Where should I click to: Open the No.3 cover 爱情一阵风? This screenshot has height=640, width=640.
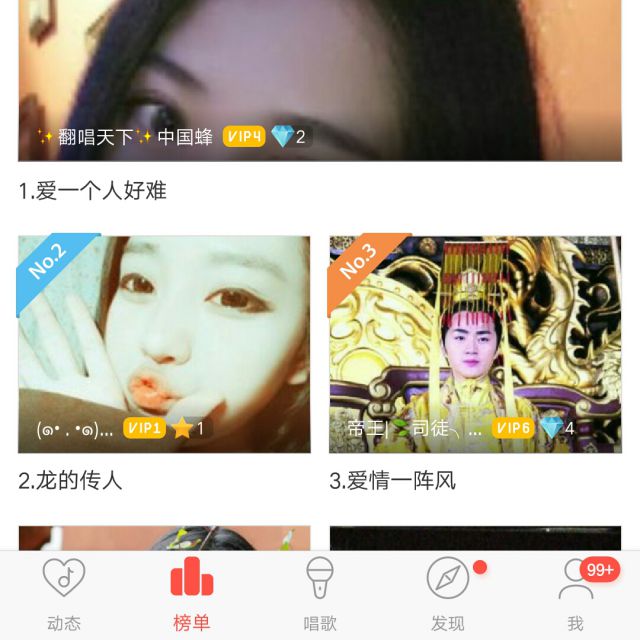tap(476, 344)
